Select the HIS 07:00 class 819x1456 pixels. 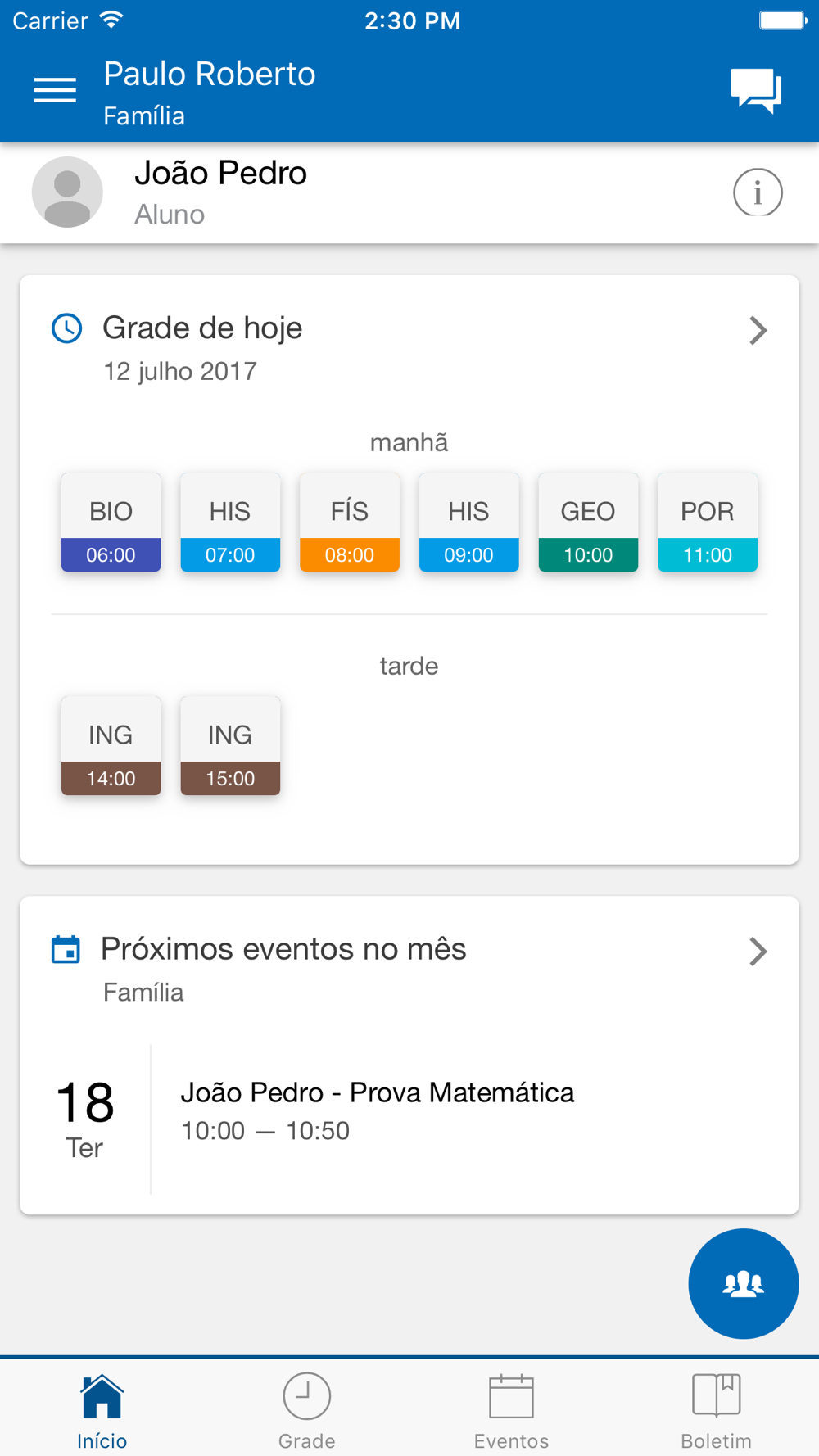click(x=230, y=522)
